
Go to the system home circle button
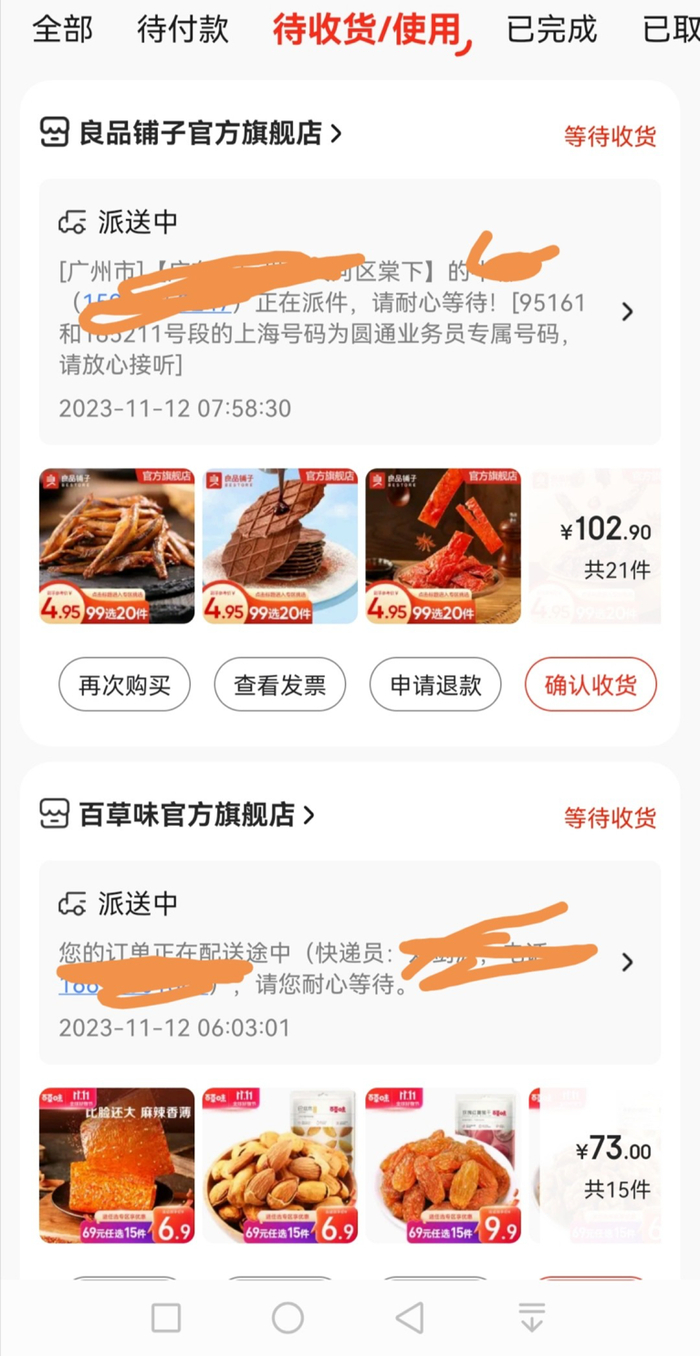point(288,1317)
